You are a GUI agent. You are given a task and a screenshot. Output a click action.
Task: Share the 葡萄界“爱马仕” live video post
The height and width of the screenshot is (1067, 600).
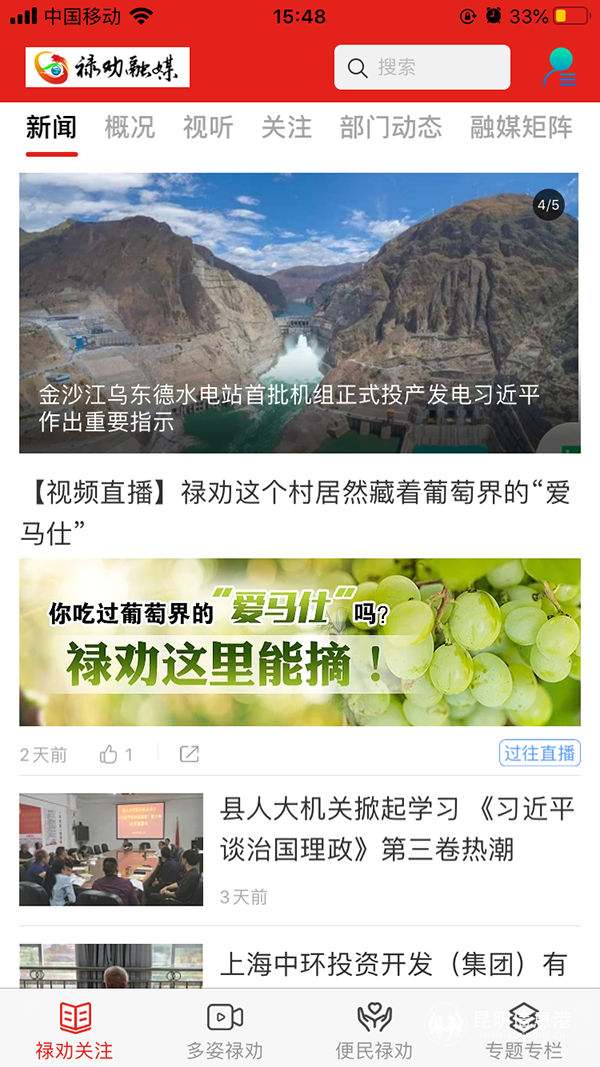[189, 754]
